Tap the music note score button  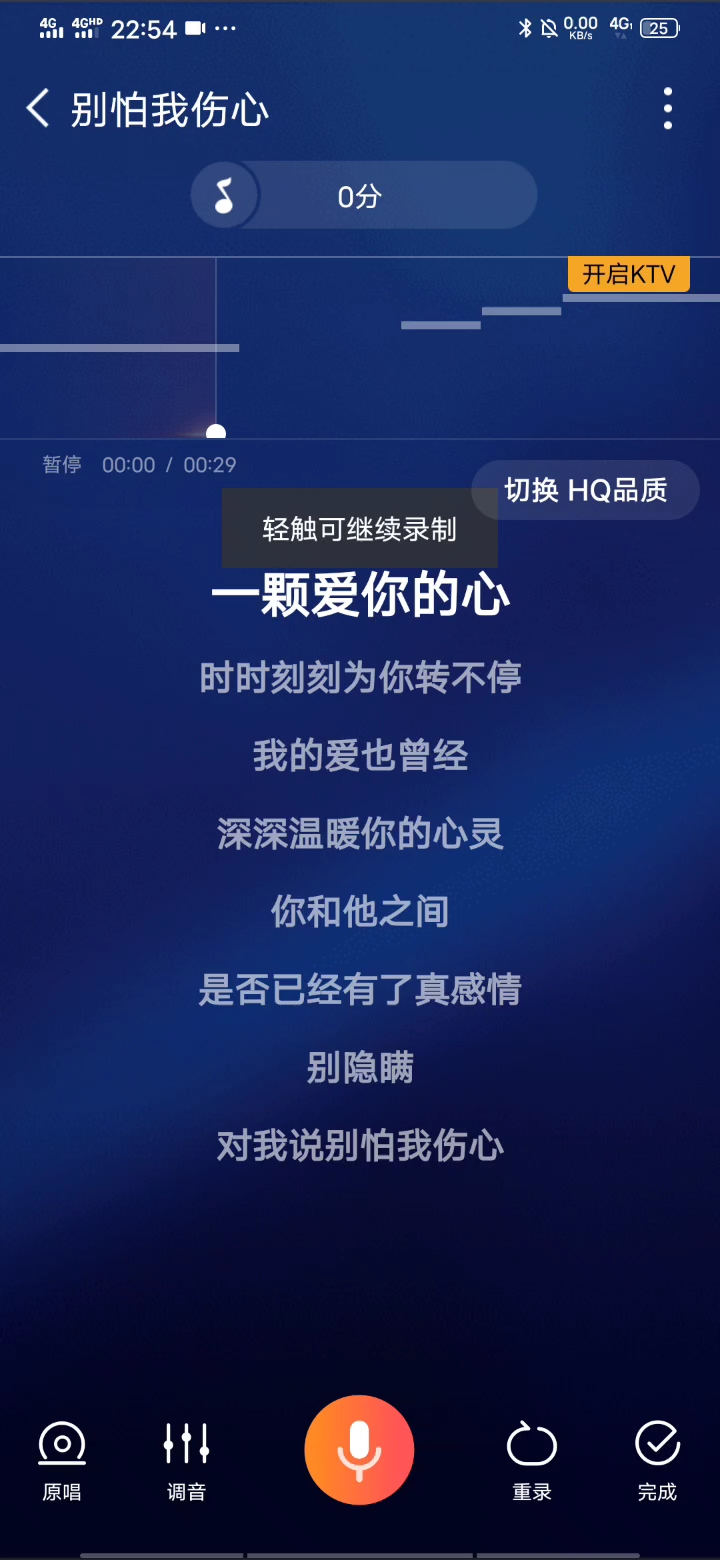pos(226,196)
